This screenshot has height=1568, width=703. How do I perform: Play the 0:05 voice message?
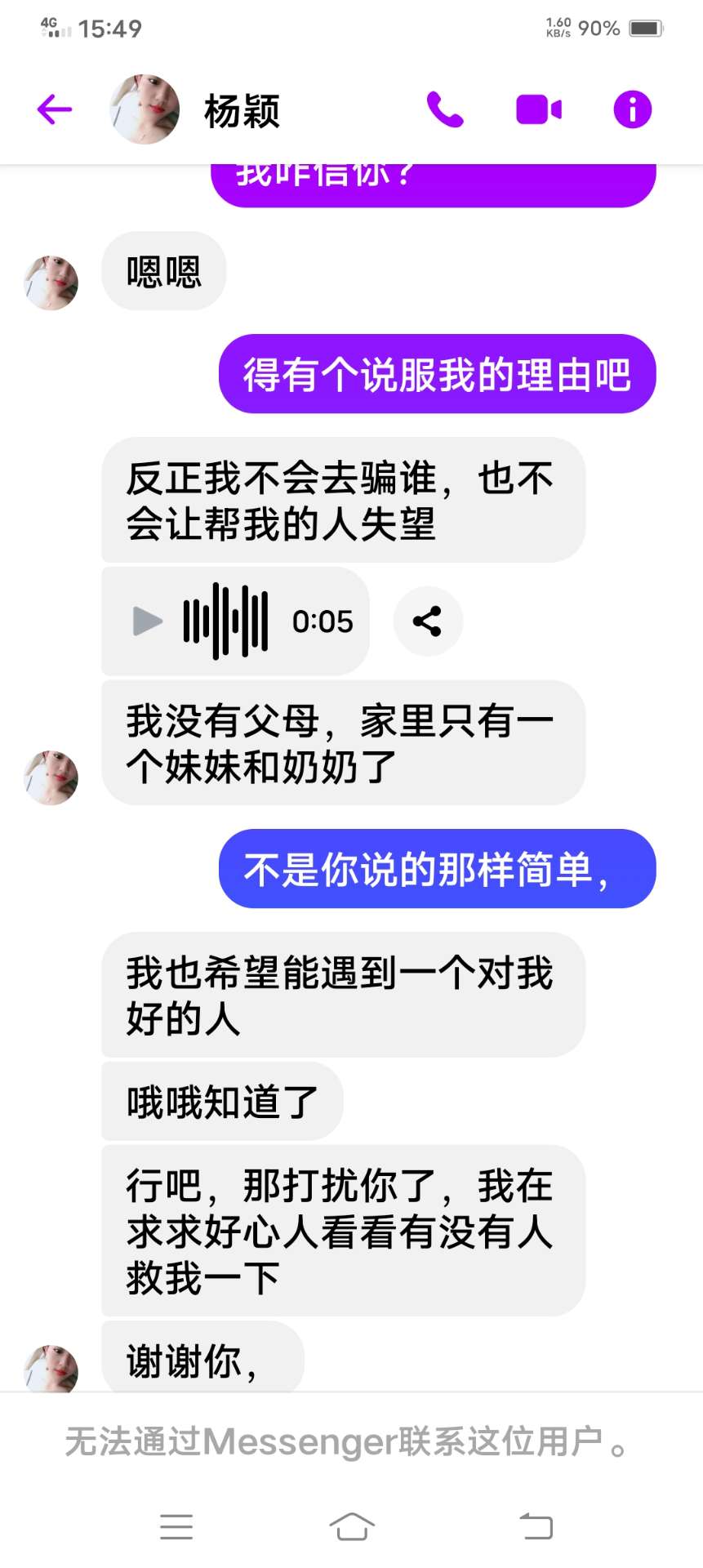pos(148,621)
